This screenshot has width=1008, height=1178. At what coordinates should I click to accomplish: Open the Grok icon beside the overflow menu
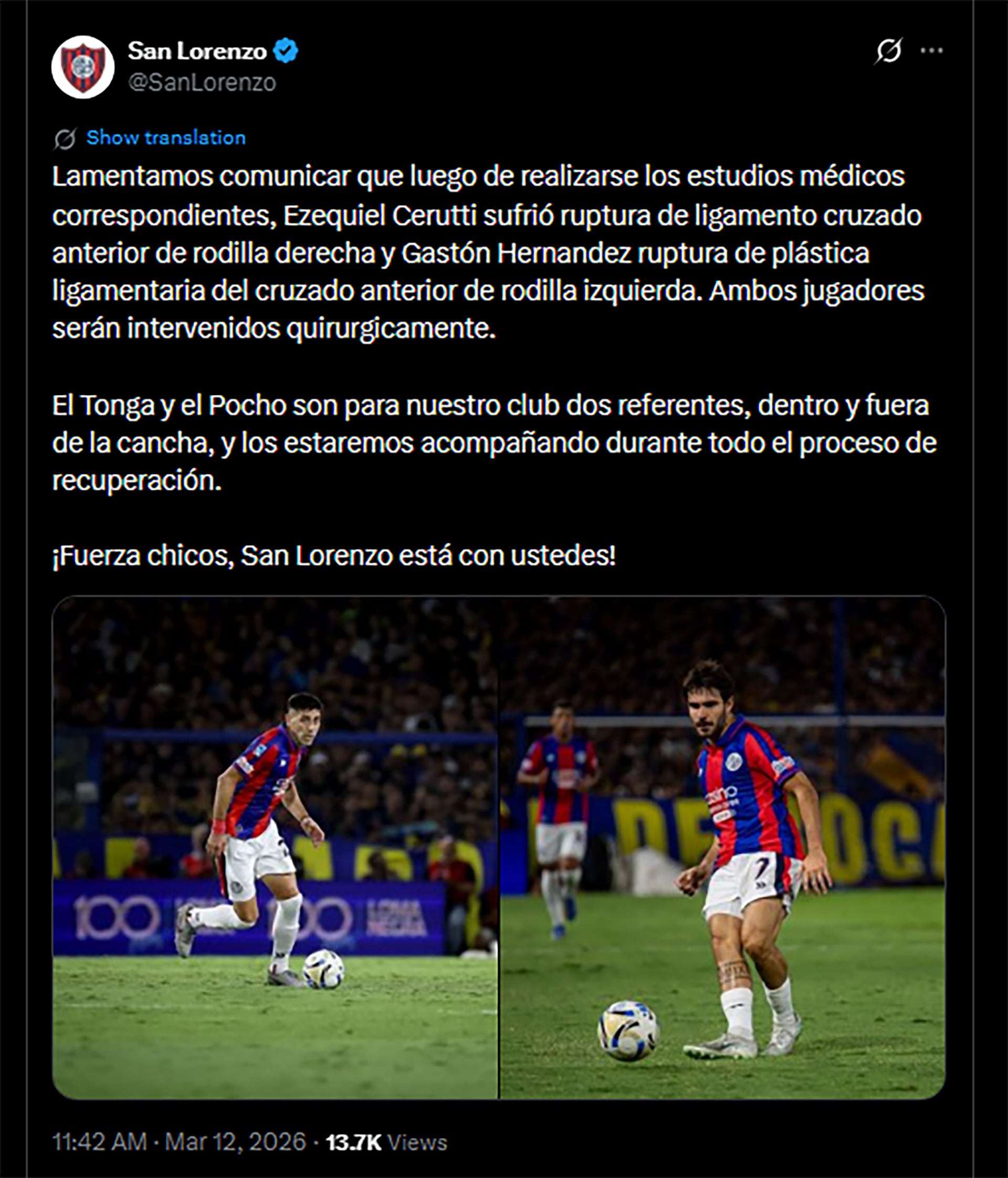coord(888,51)
